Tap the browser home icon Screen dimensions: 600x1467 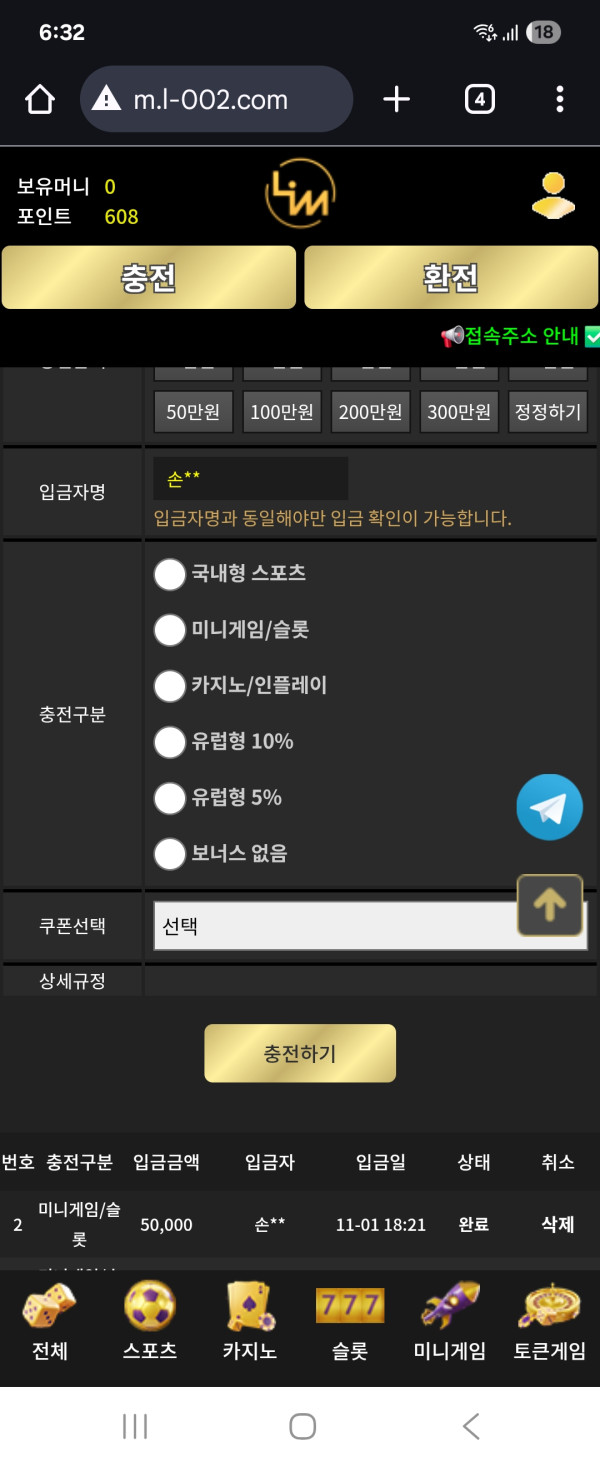pos(40,99)
